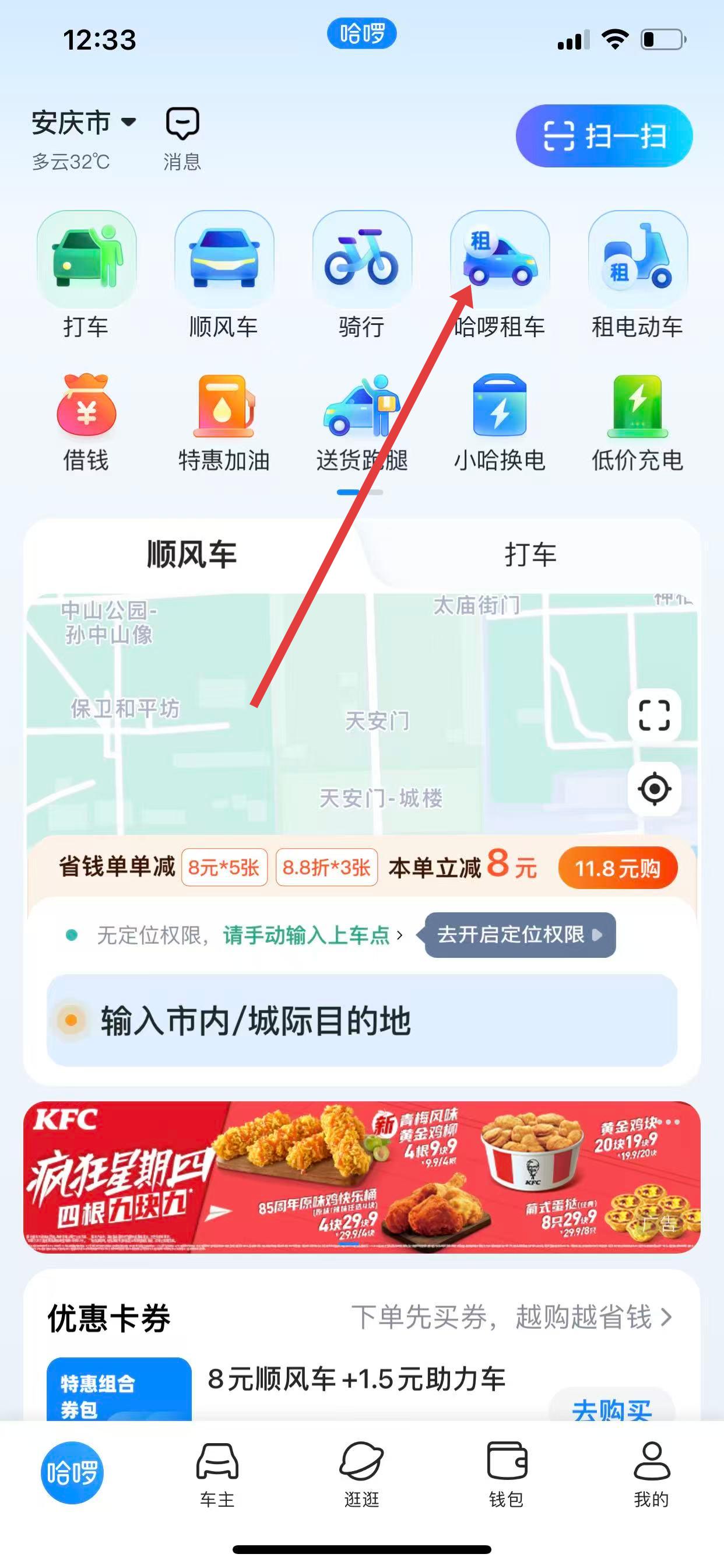Select the 骑行 bike riding service
Viewport: 724px width, 1568px height.
click(361, 275)
